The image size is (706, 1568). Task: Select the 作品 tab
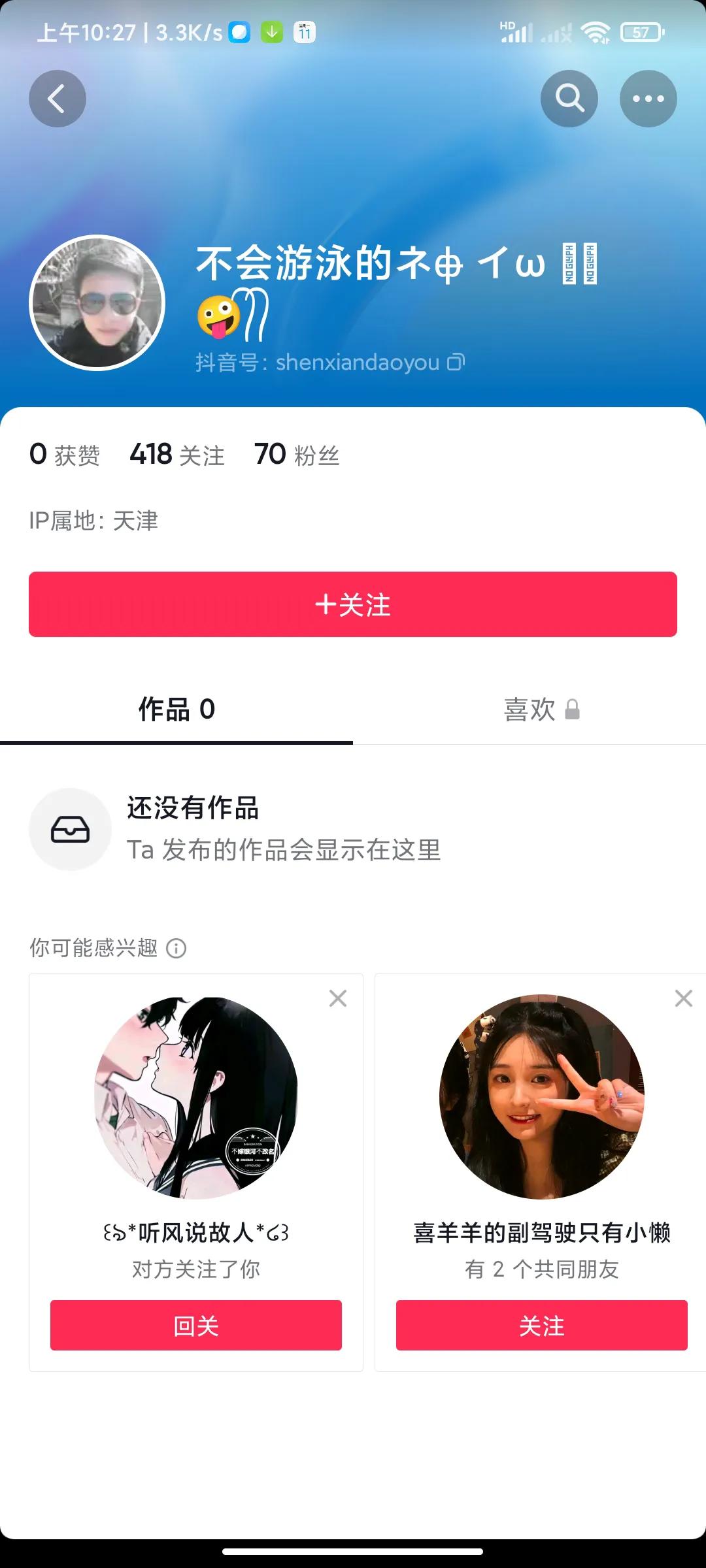(x=176, y=710)
